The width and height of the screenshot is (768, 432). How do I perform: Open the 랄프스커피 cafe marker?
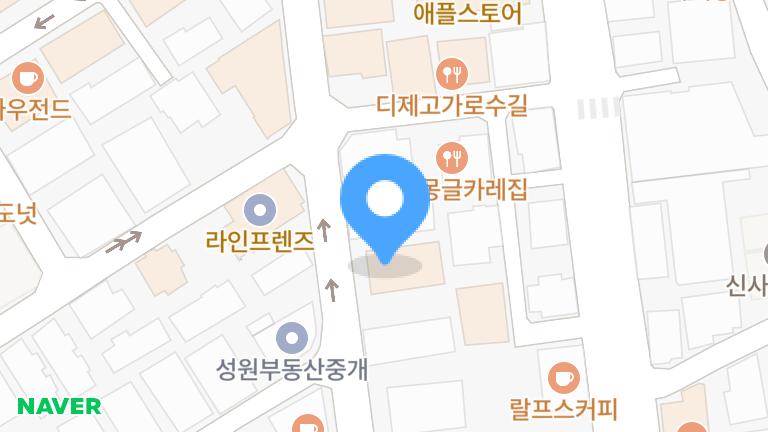click(x=563, y=377)
